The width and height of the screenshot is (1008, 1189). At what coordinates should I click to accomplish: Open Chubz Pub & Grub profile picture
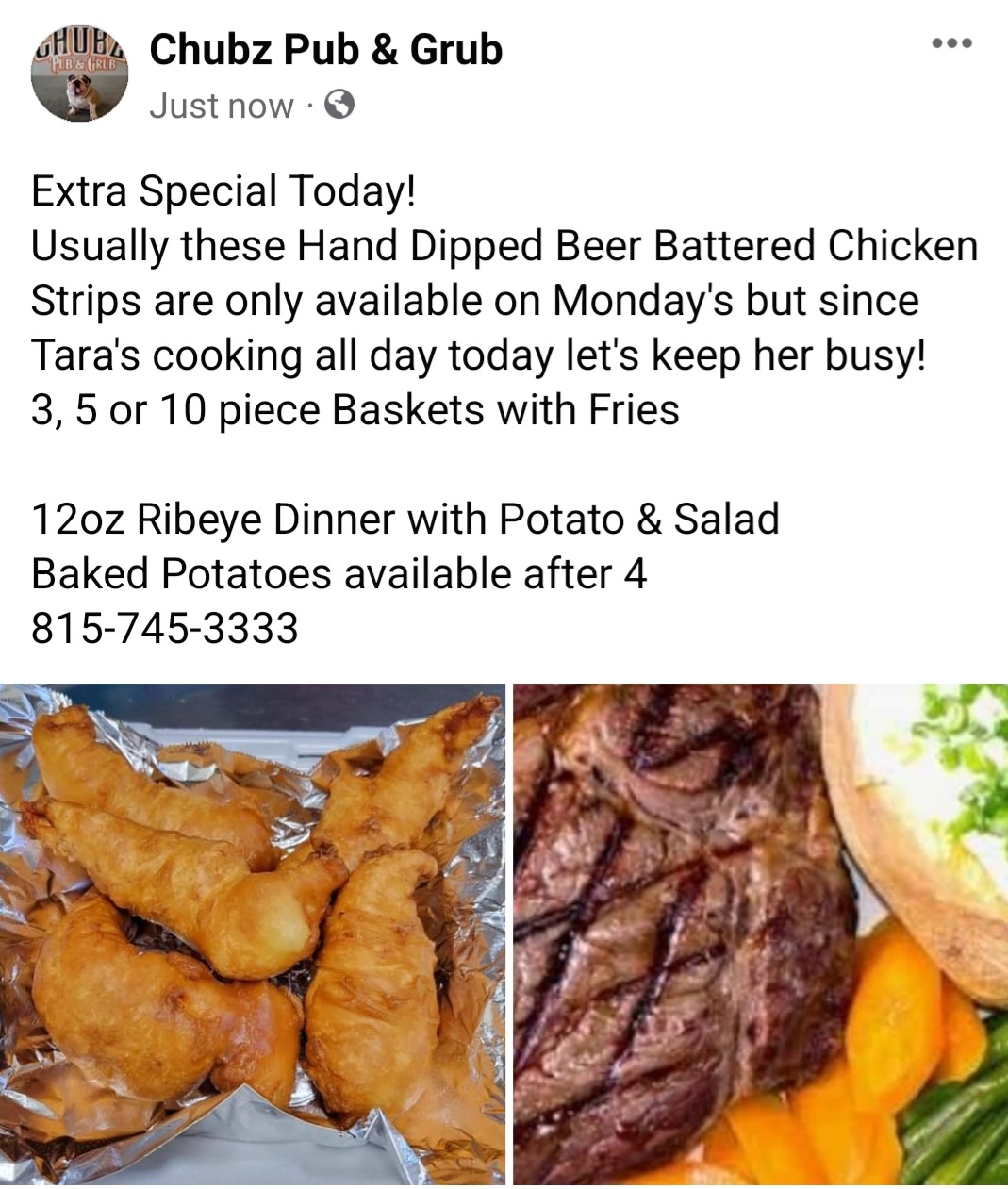(79, 75)
